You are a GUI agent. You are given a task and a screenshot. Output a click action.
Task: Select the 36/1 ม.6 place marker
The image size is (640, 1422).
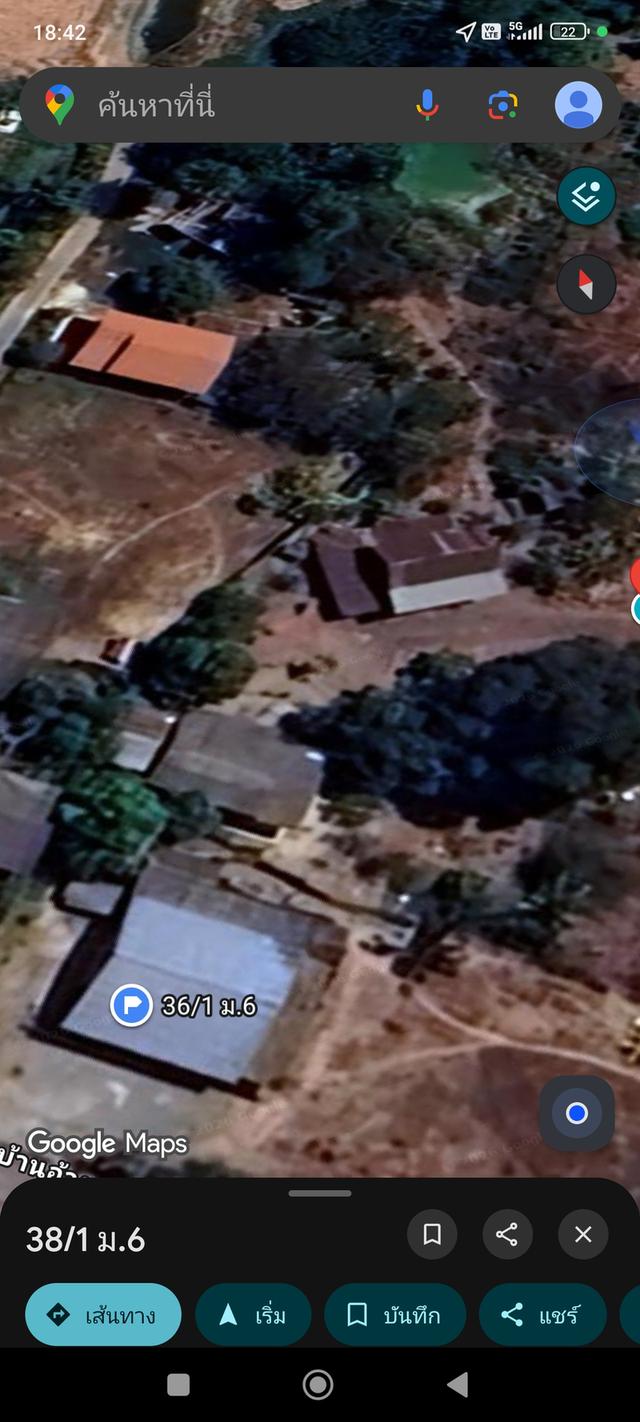[131, 1004]
